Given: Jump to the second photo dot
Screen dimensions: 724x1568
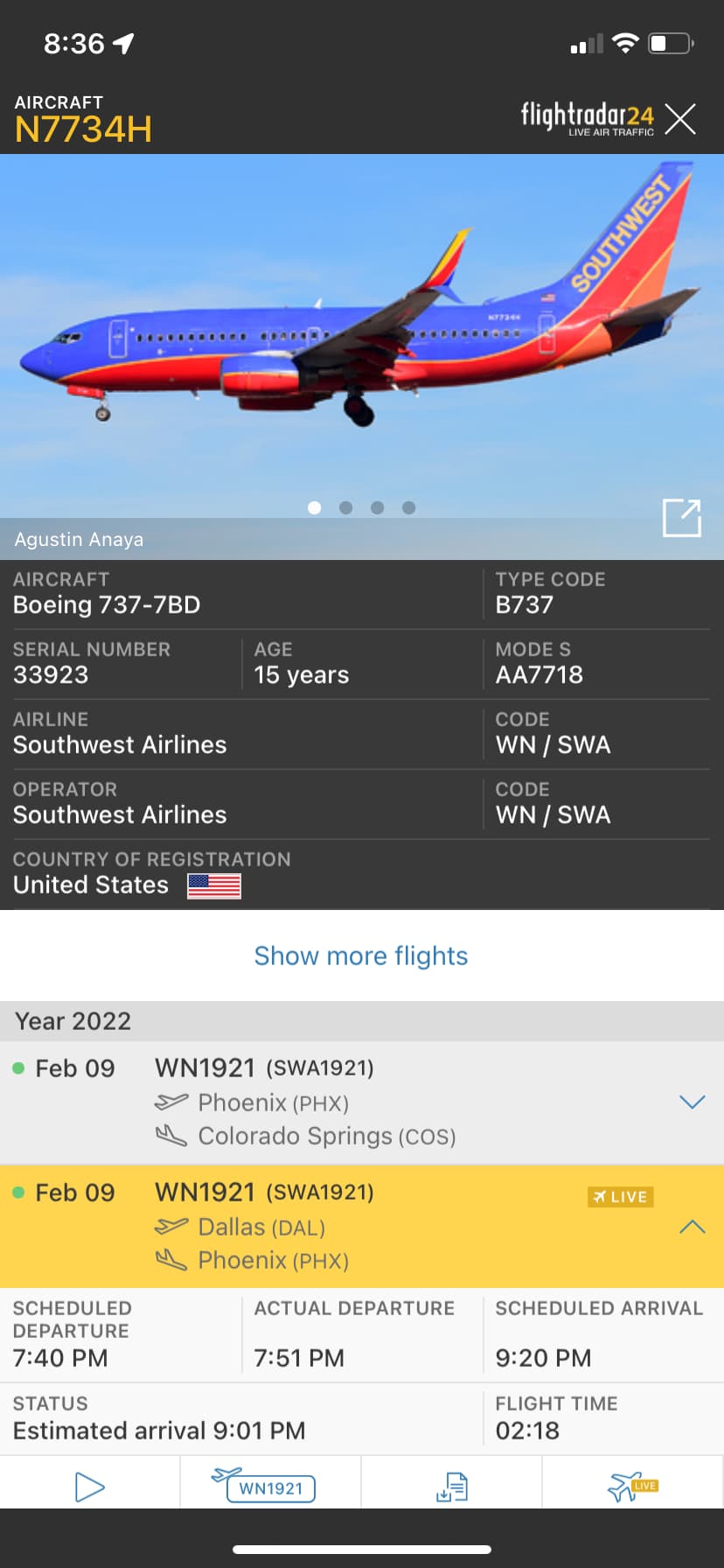Looking at the screenshot, I should coord(346,507).
